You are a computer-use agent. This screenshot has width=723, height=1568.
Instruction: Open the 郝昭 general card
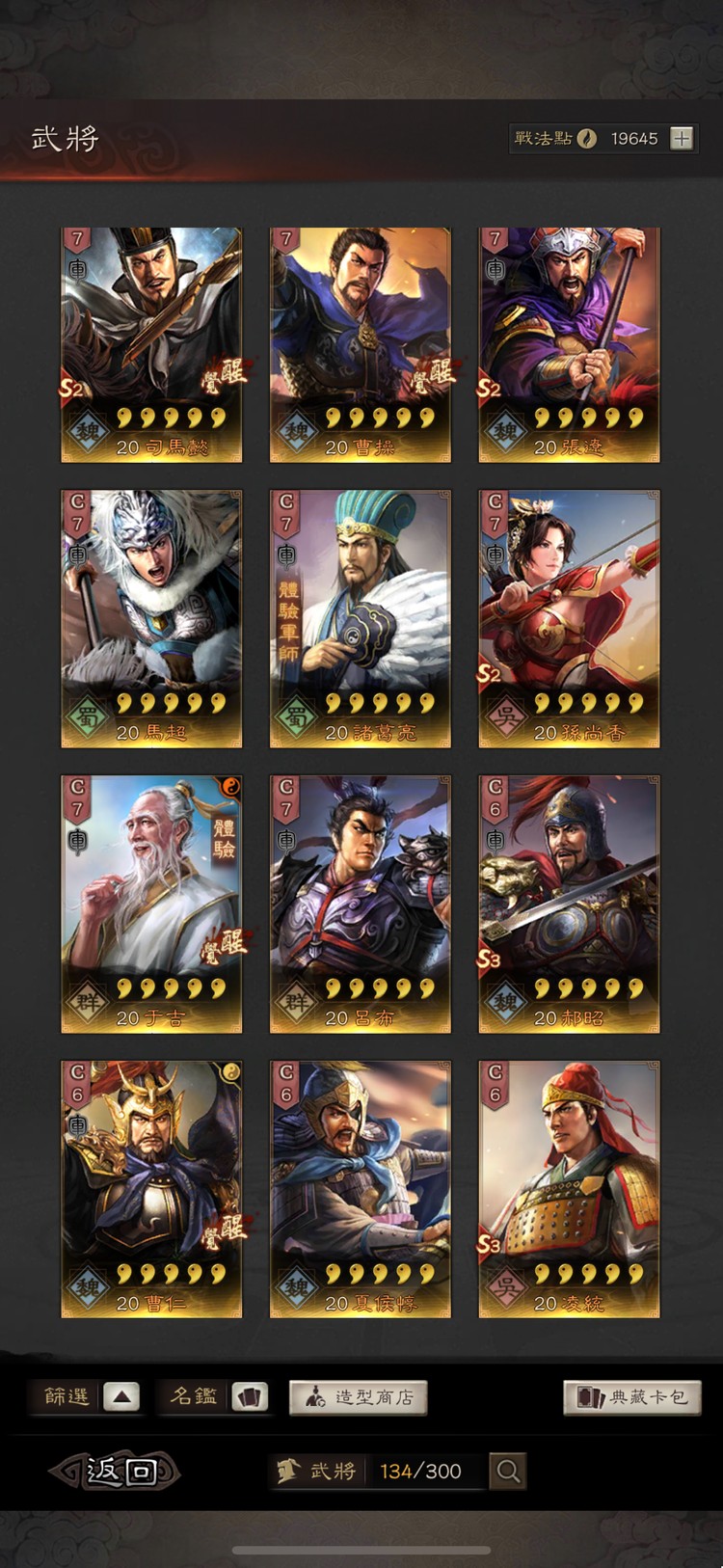(x=569, y=904)
